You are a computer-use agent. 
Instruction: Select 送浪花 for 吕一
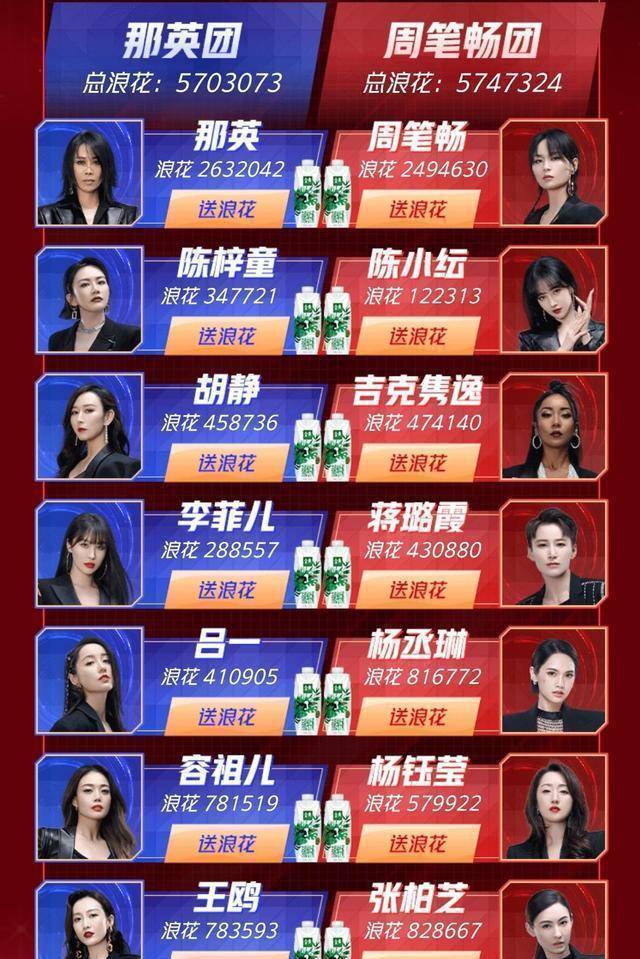[x=225, y=717]
